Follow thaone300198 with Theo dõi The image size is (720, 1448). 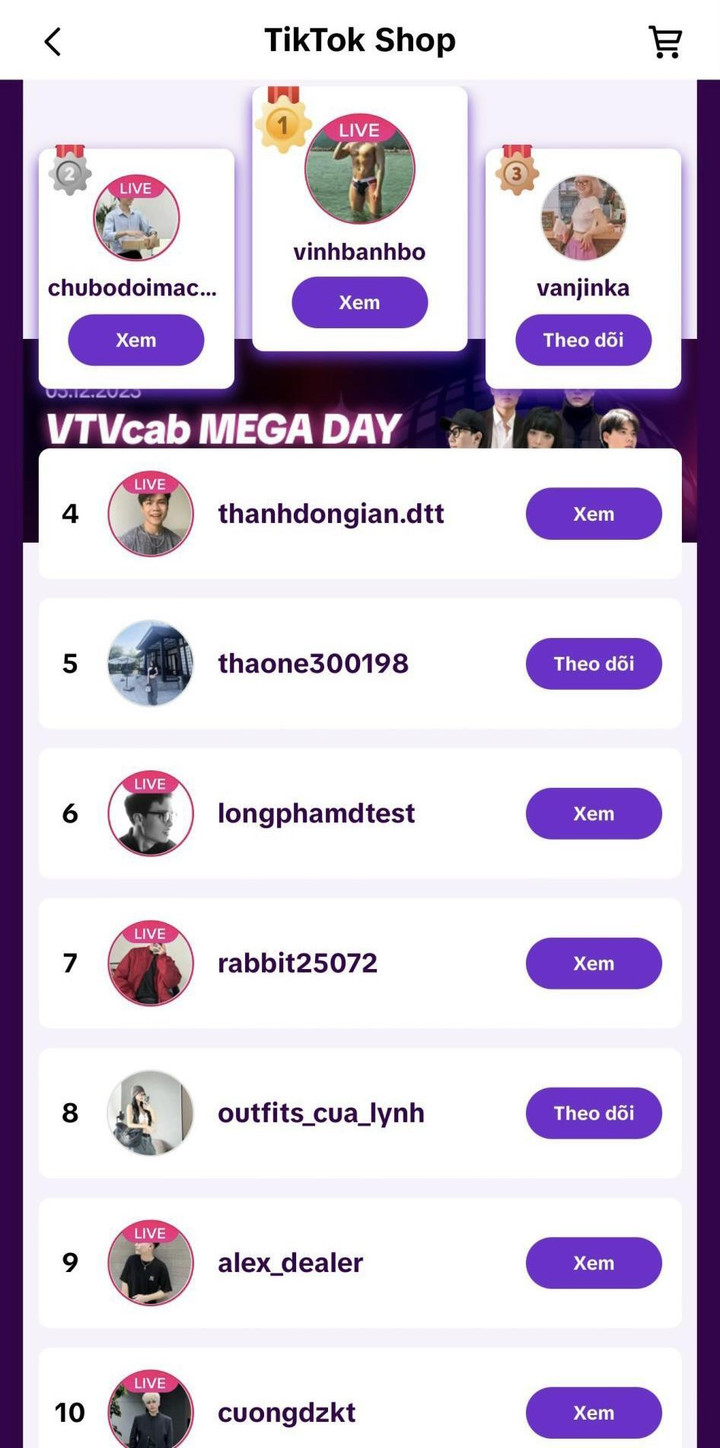click(593, 663)
